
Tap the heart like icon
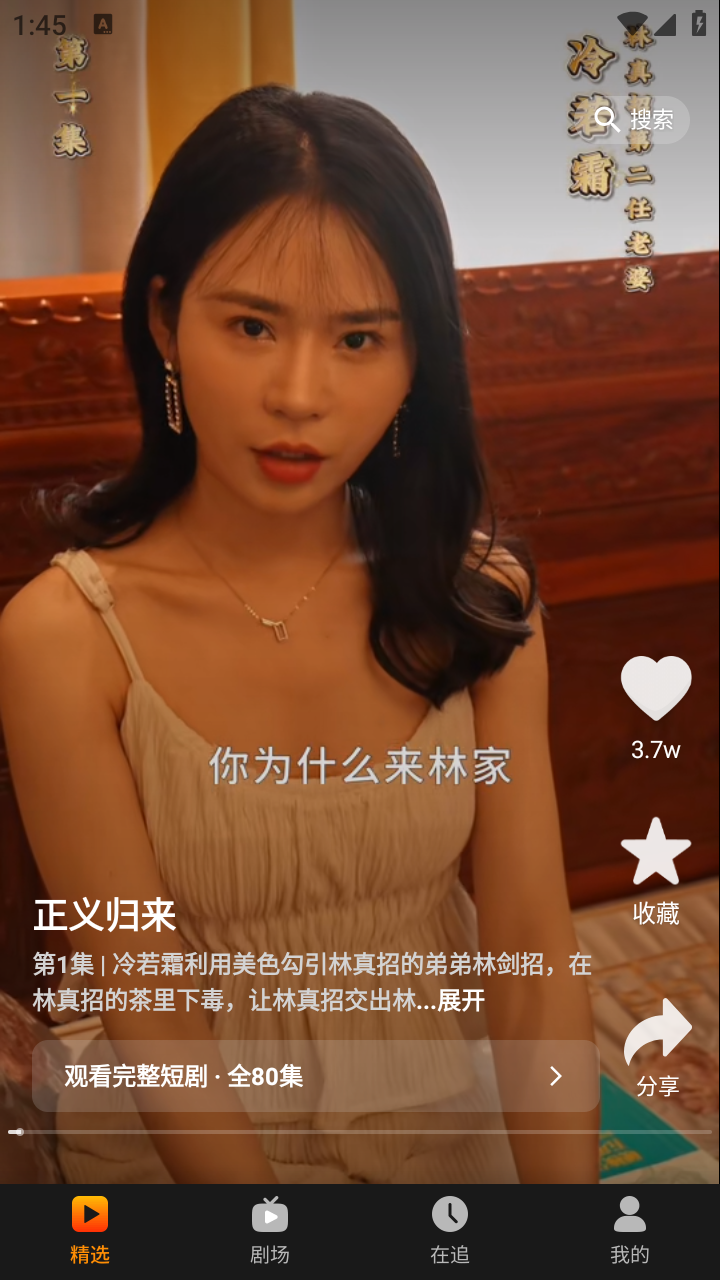[657, 685]
